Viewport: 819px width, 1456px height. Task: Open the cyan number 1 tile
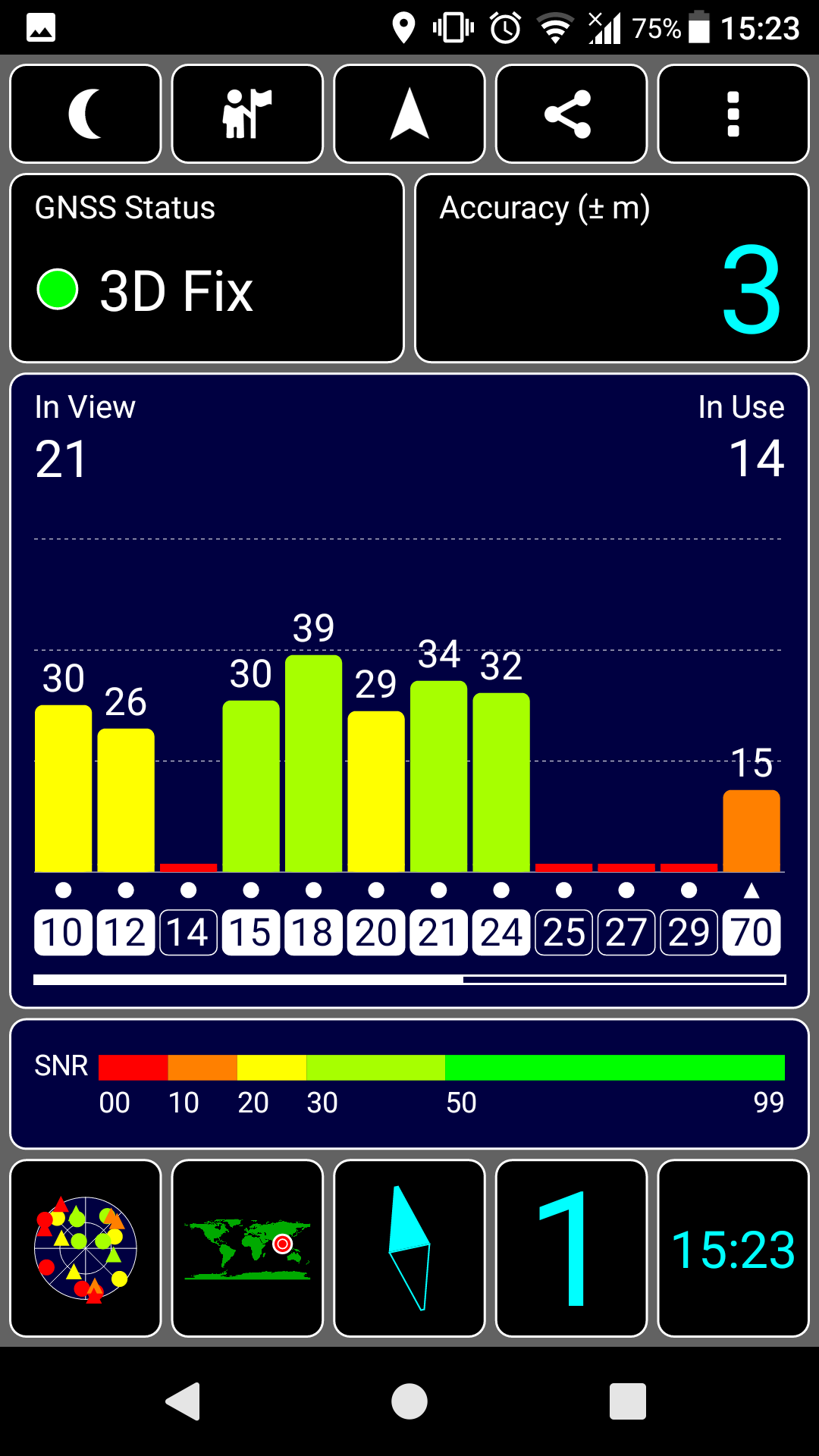(571, 1247)
